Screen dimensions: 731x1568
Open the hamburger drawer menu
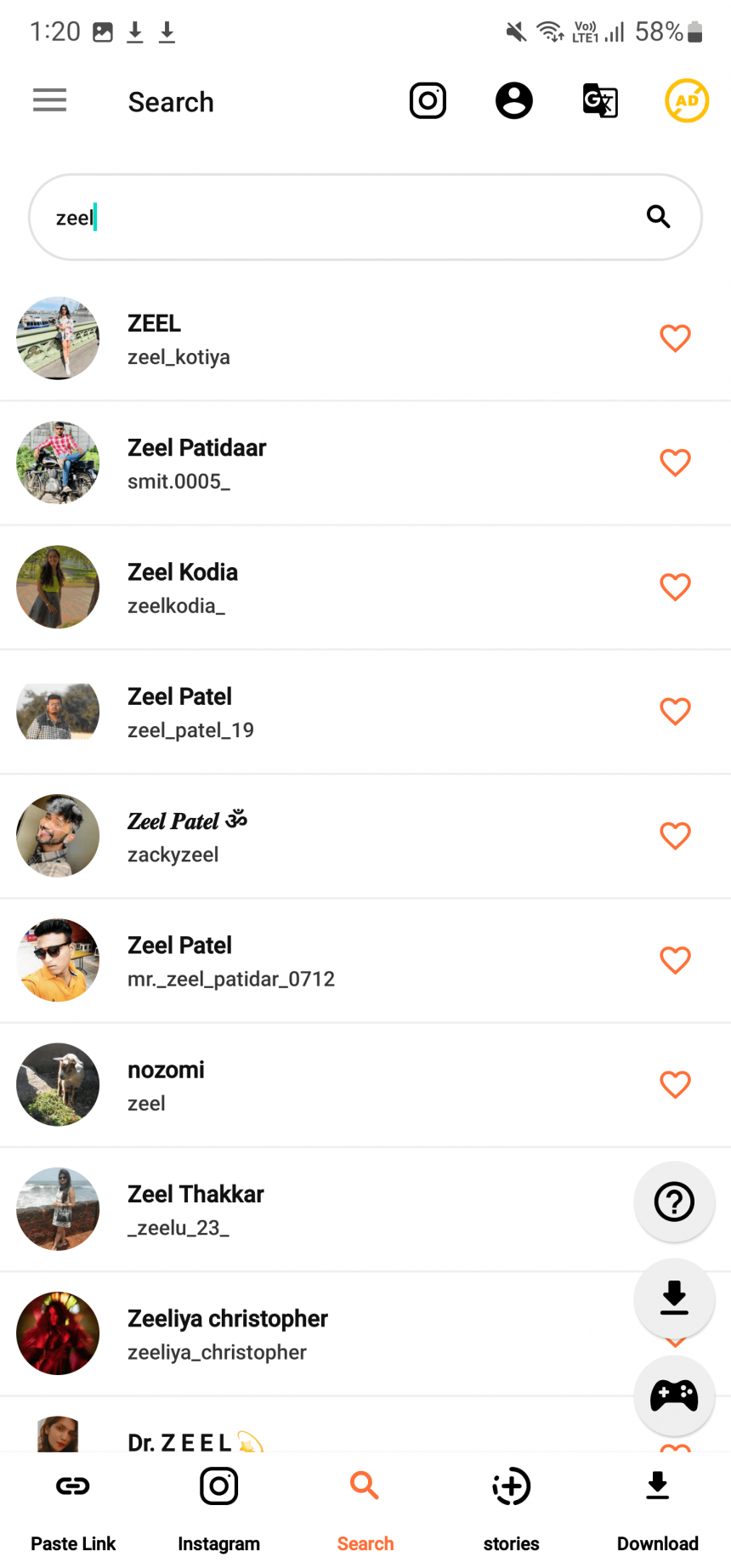pos(49,100)
